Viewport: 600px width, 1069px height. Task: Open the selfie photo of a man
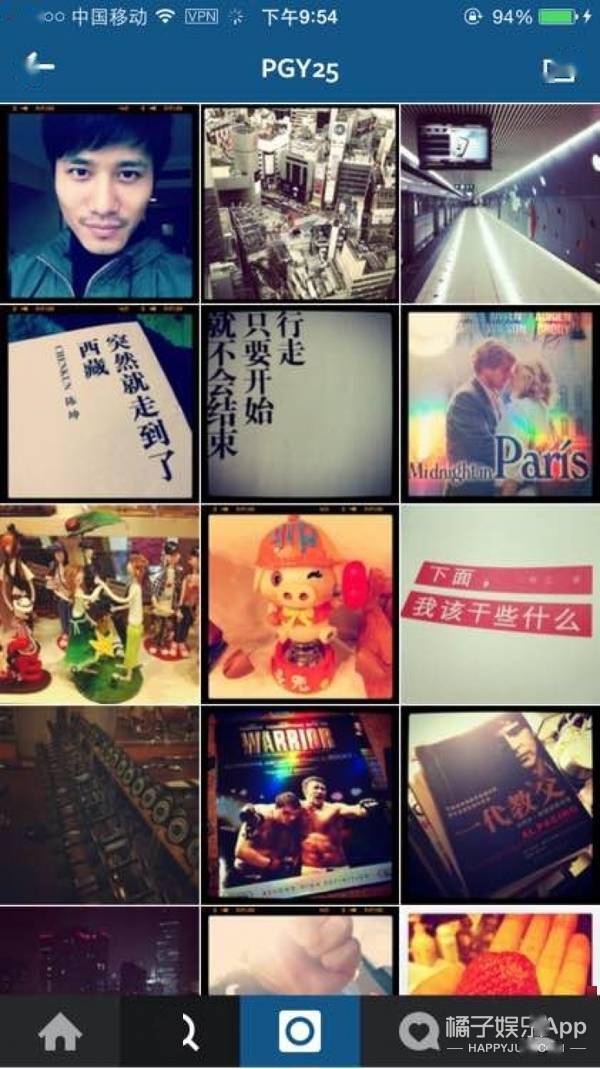click(x=100, y=204)
